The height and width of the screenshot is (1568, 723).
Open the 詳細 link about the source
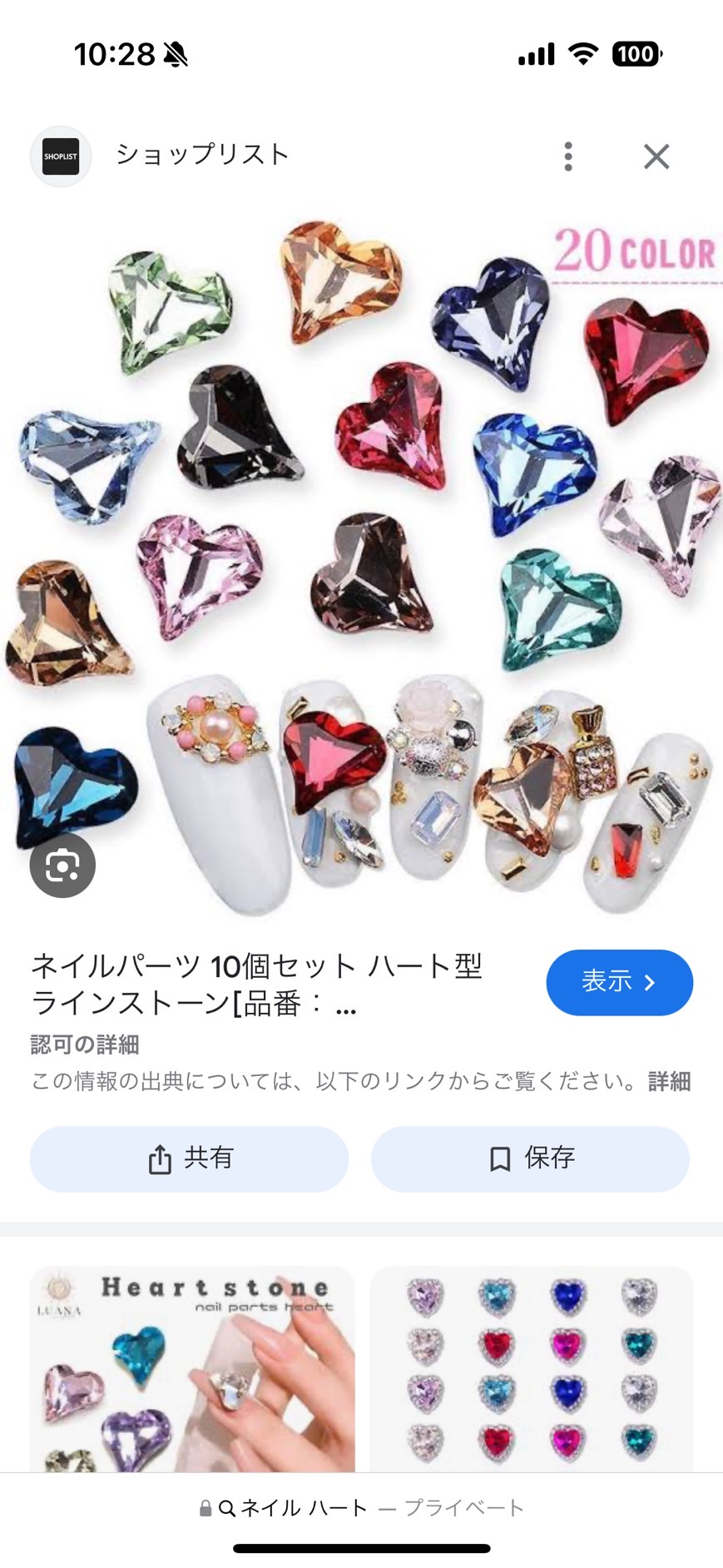pyautogui.click(x=669, y=1081)
